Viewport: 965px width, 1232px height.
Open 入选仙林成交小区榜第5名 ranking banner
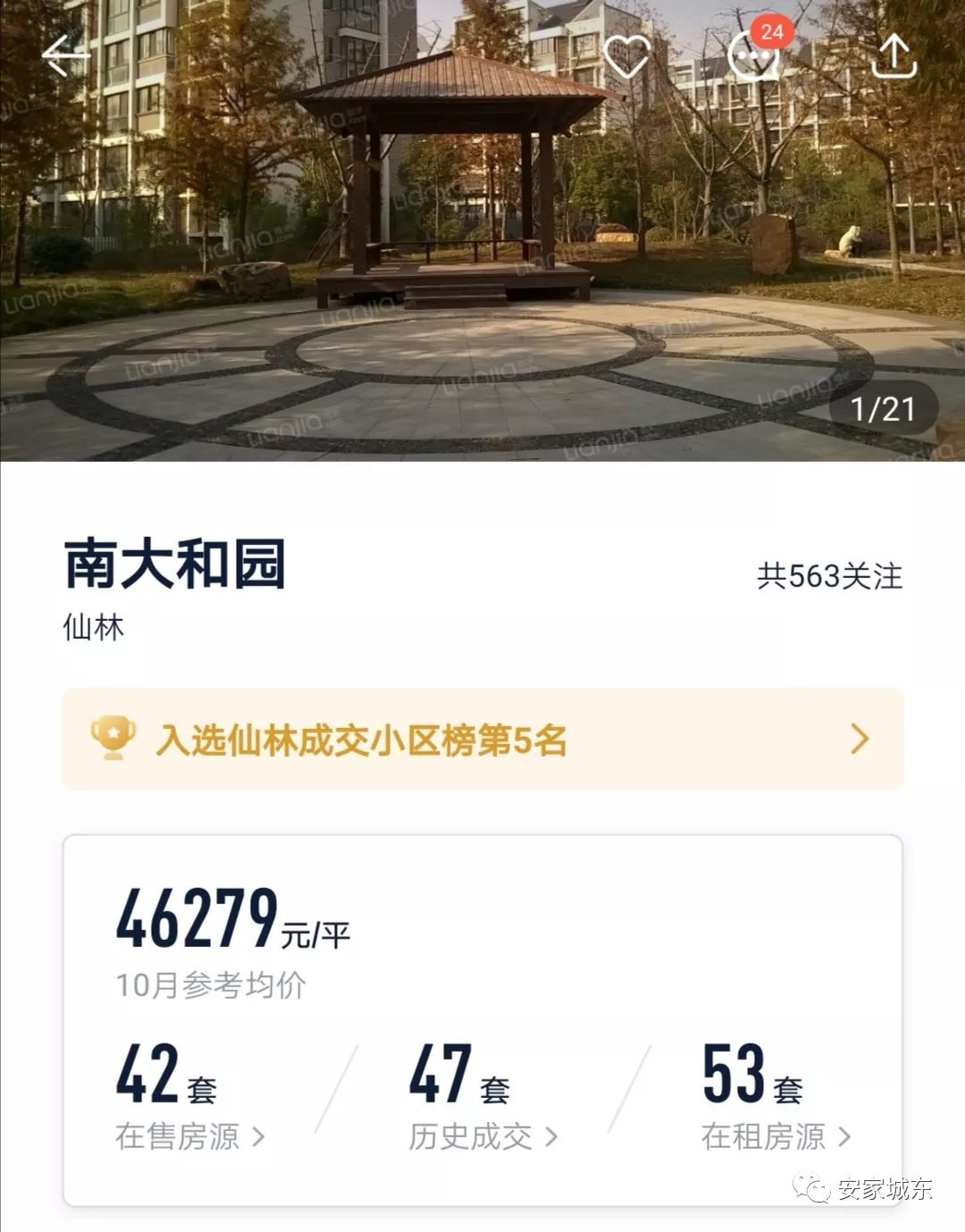(482, 739)
